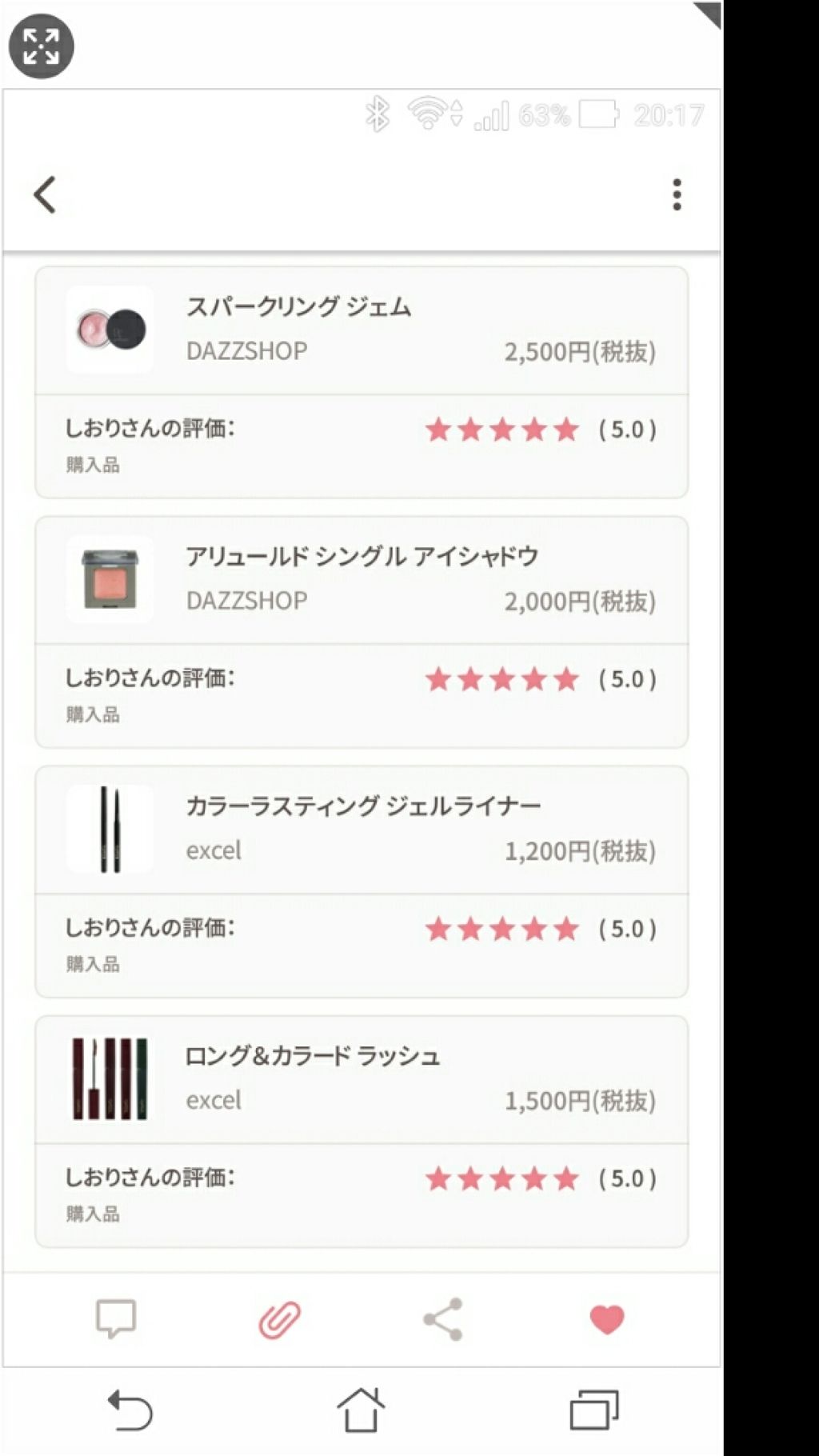819x1456 pixels.
Task: Open the comment icon in bottom toolbar
Action: tap(116, 1319)
